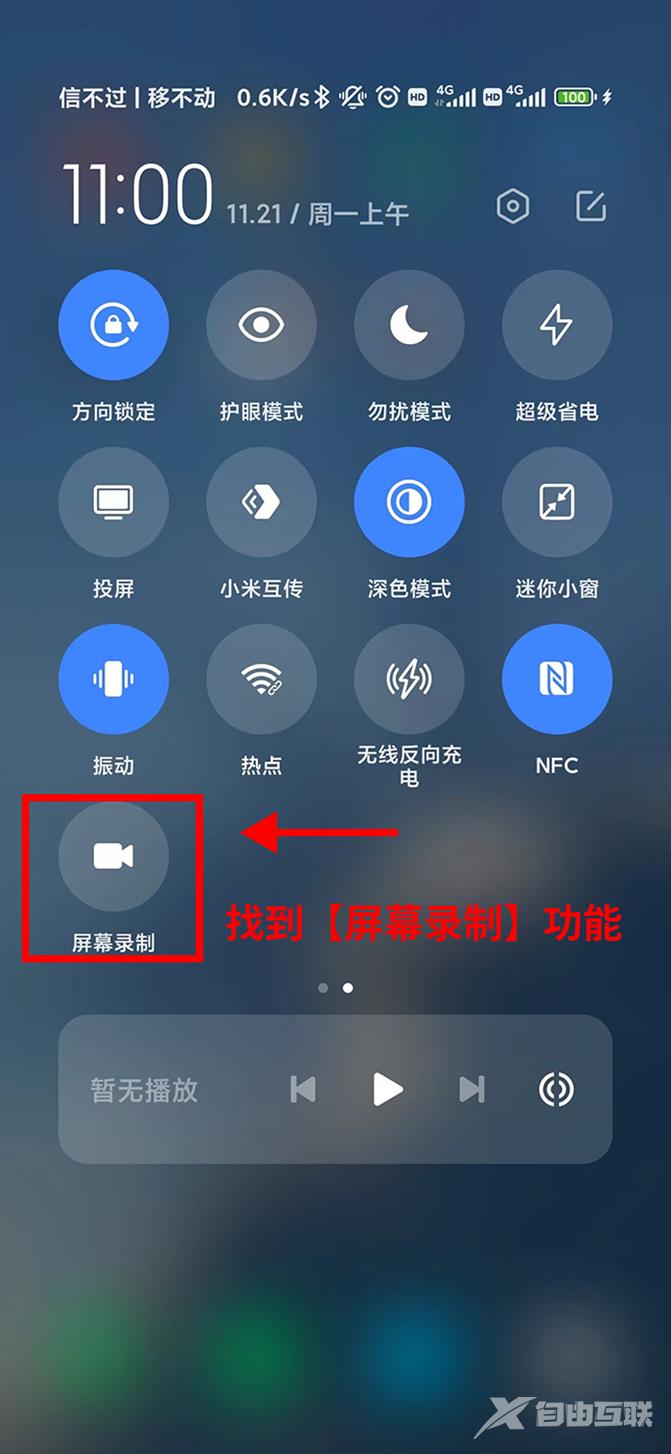This screenshot has width=671, height=1454.
Task: Start 屏幕录制 screen recording
Action: coord(113,856)
